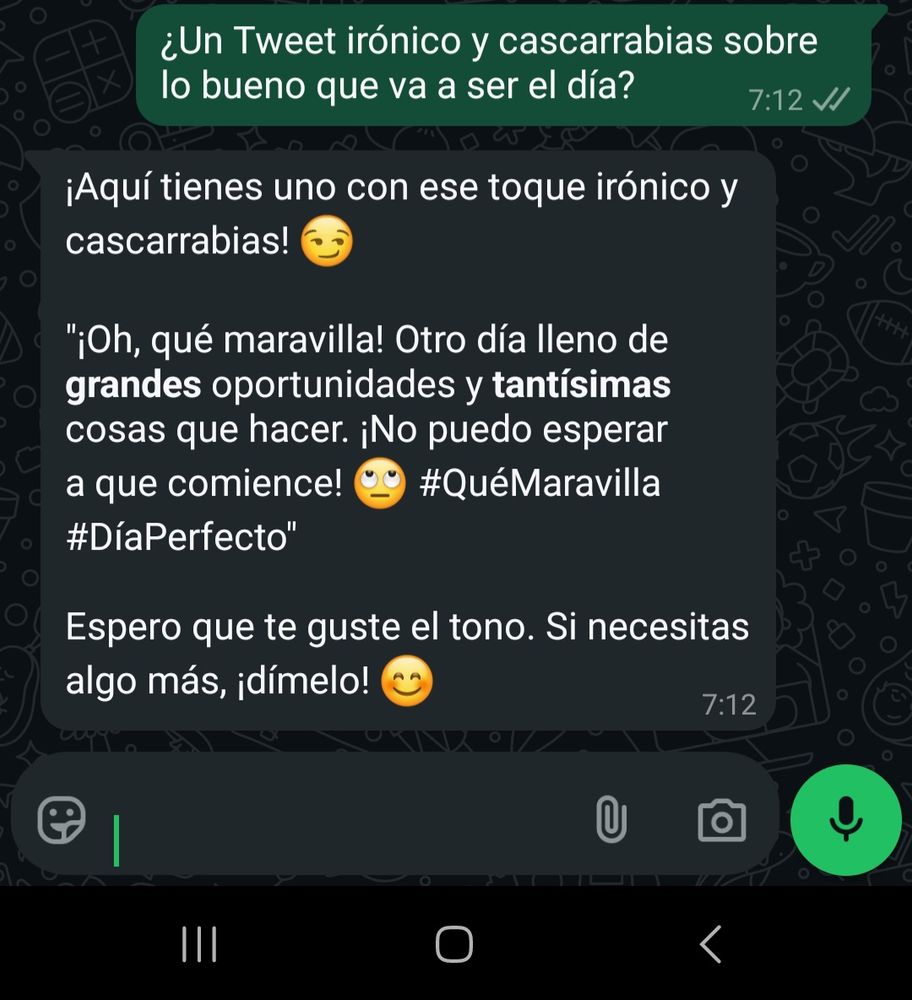The width and height of the screenshot is (912, 1000).
Task: Open the camera from the input bar
Action: (721, 820)
